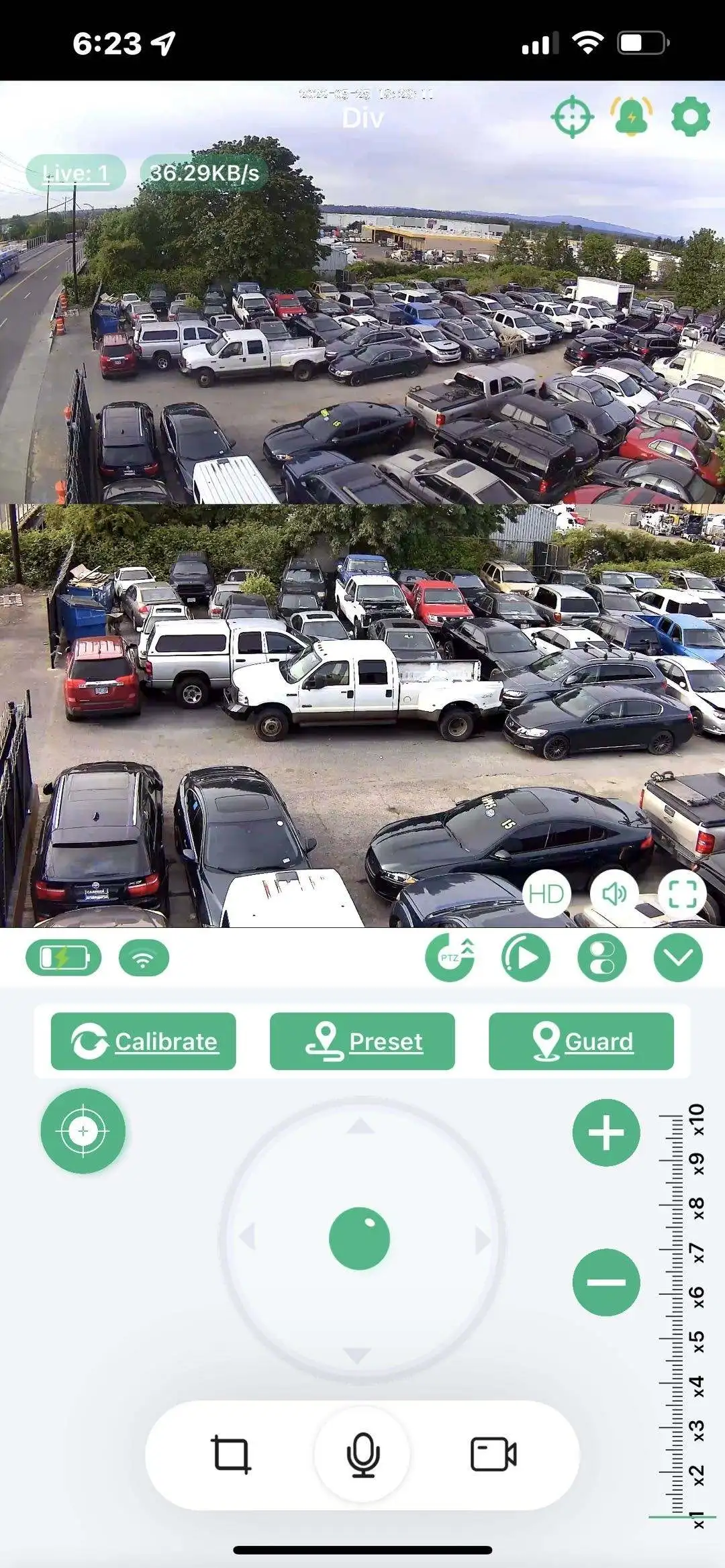The image size is (725, 1568).
Task: Tap the green crosshair target icon
Action: [572, 117]
